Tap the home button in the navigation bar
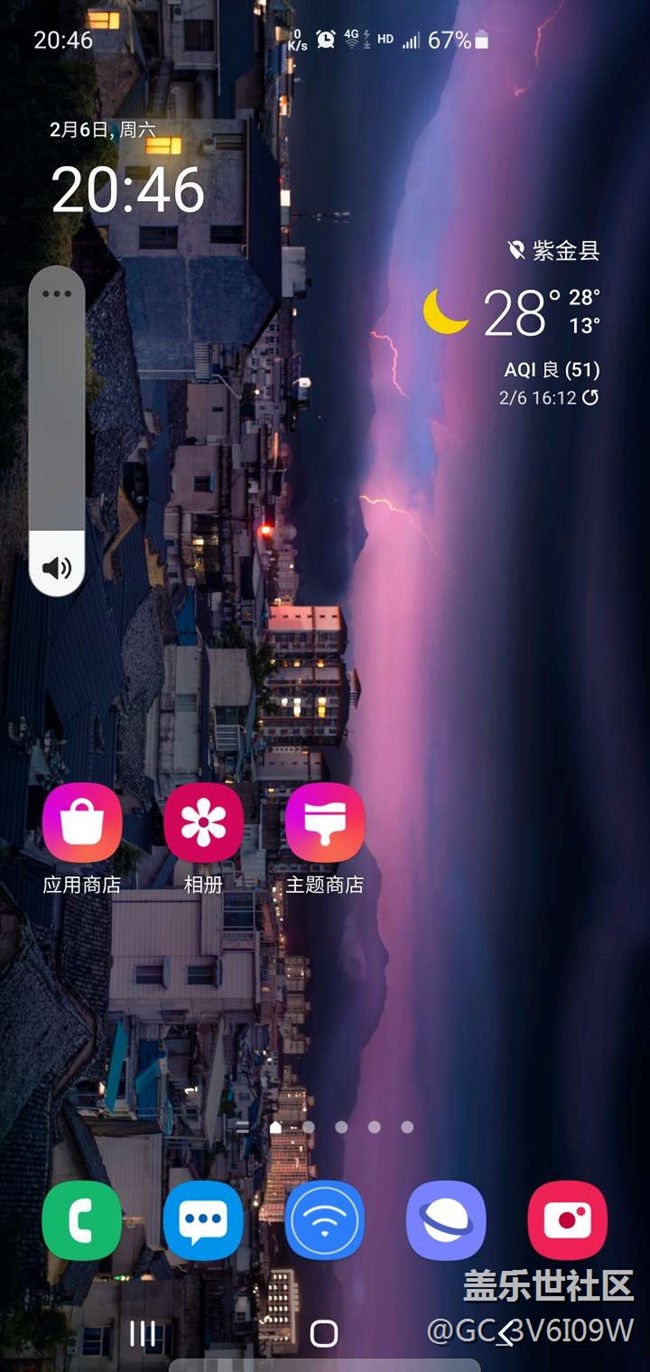This screenshot has width=650, height=1372. point(324,1332)
